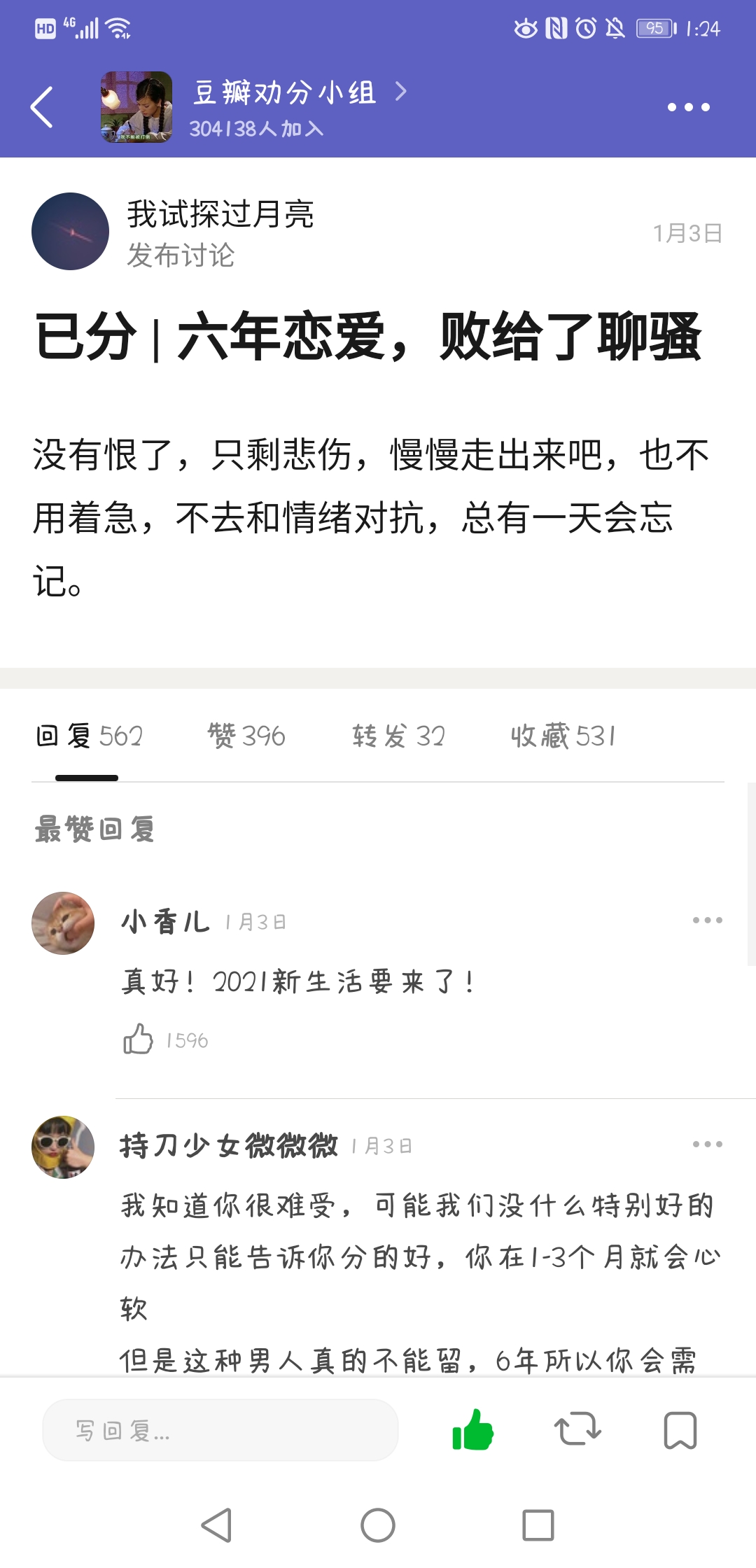Repost this discussion

pos(577,1429)
